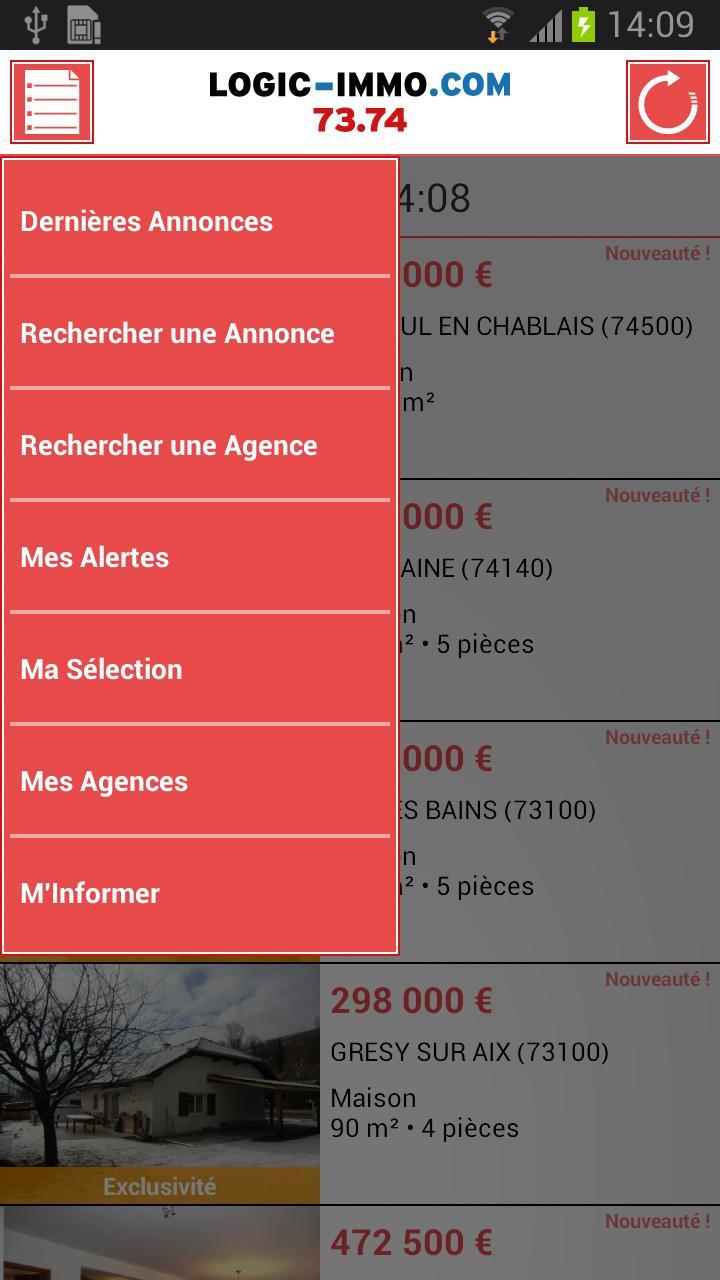The image size is (720, 1280).
Task: Open the M'Informer section
Action: 90,893
